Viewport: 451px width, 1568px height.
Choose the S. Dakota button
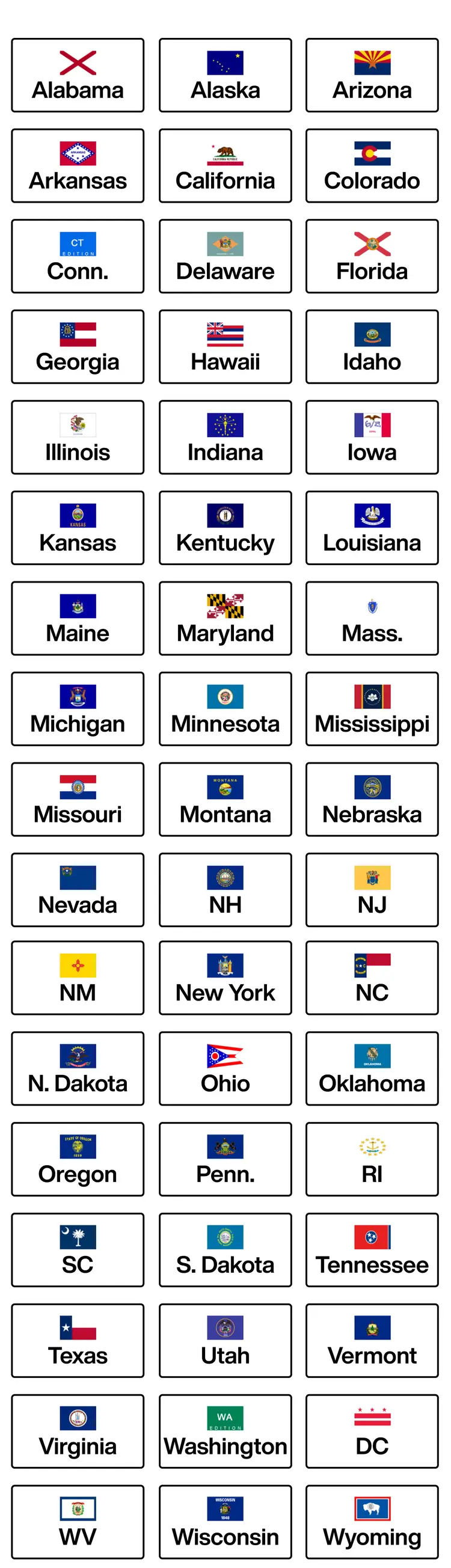[225, 1250]
